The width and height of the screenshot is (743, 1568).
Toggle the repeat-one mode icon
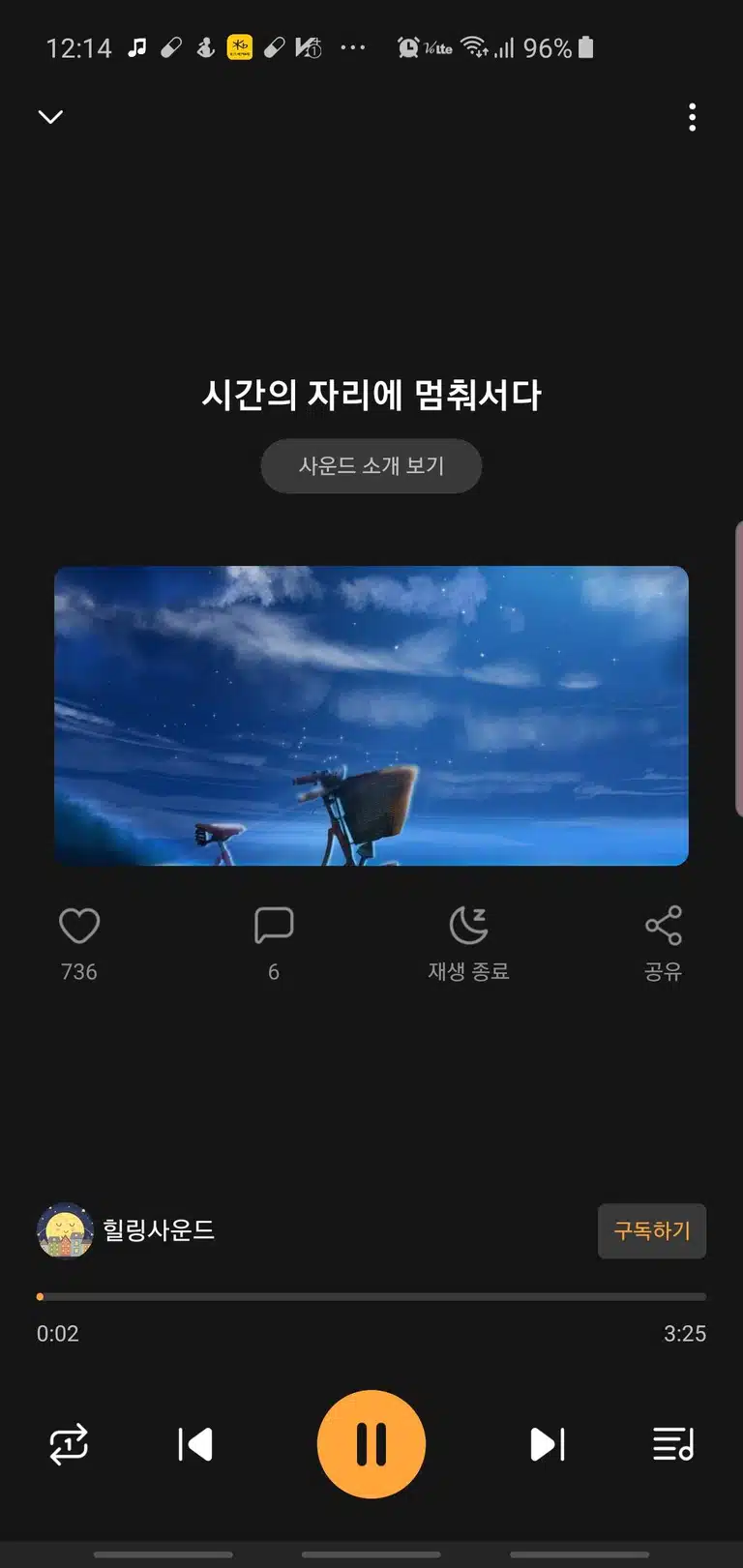click(x=69, y=1444)
